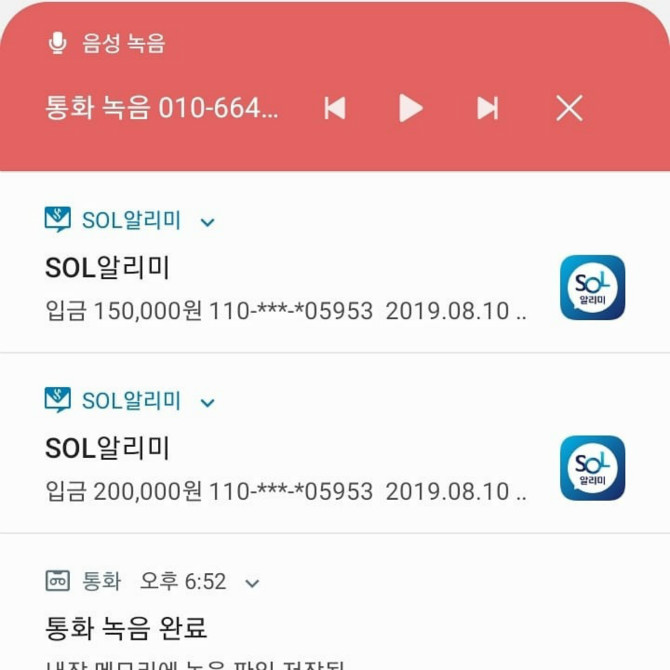
Task: Expand the 통화 notification chevron
Action: point(252,583)
